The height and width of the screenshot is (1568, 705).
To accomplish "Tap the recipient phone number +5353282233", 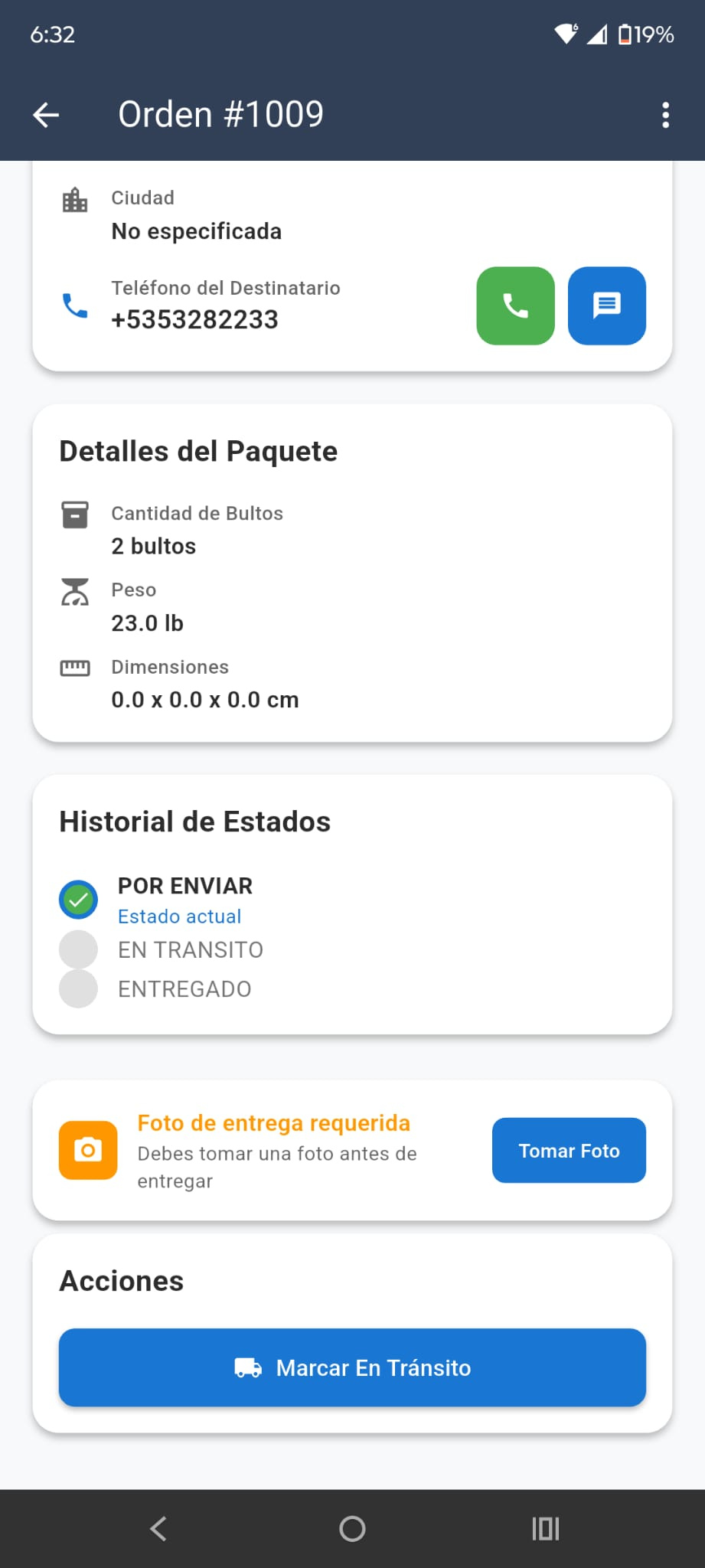I will coord(195,319).
